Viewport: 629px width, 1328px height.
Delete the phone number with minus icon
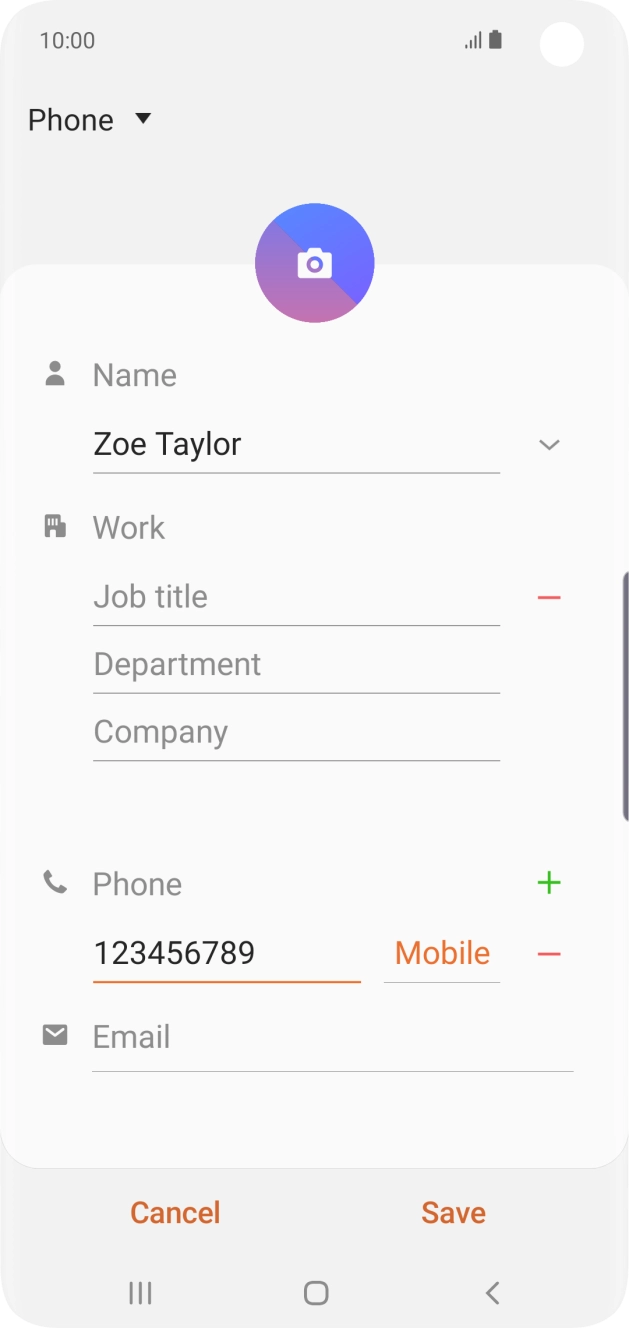pos(549,954)
